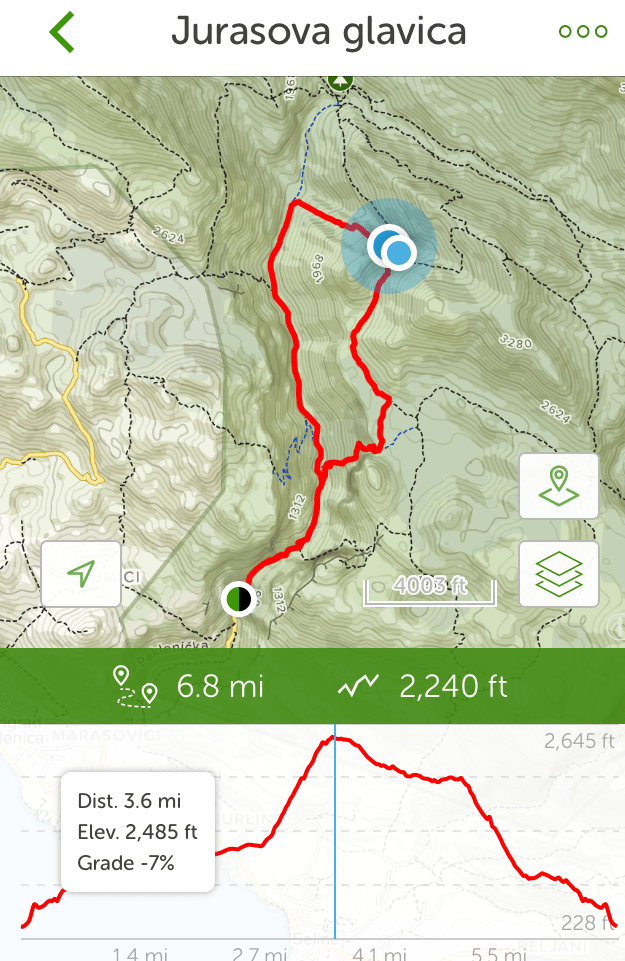This screenshot has height=961, width=625.
Task: Open the three-dot overflow menu
Action: click(x=583, y=32)
